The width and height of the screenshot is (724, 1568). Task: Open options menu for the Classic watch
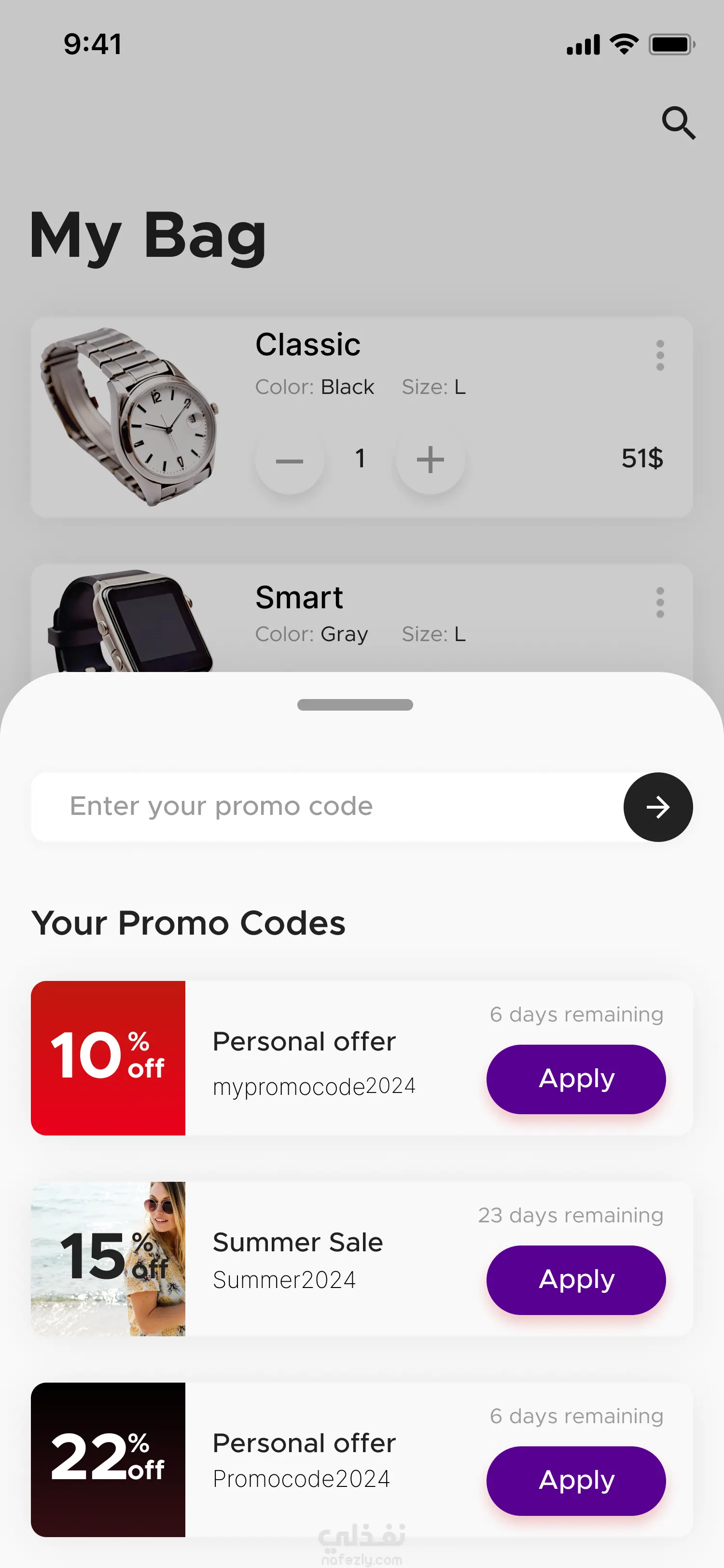click(660, 355)
